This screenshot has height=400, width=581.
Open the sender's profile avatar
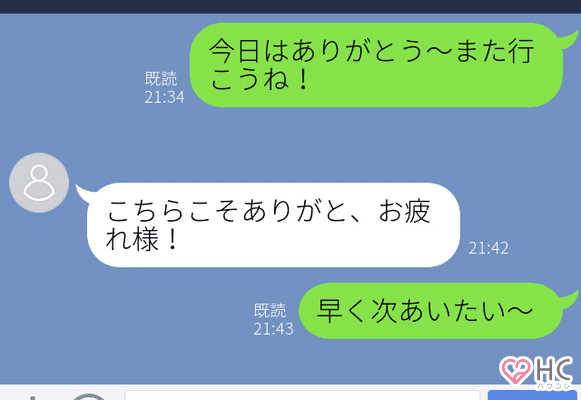coord(39,183)
